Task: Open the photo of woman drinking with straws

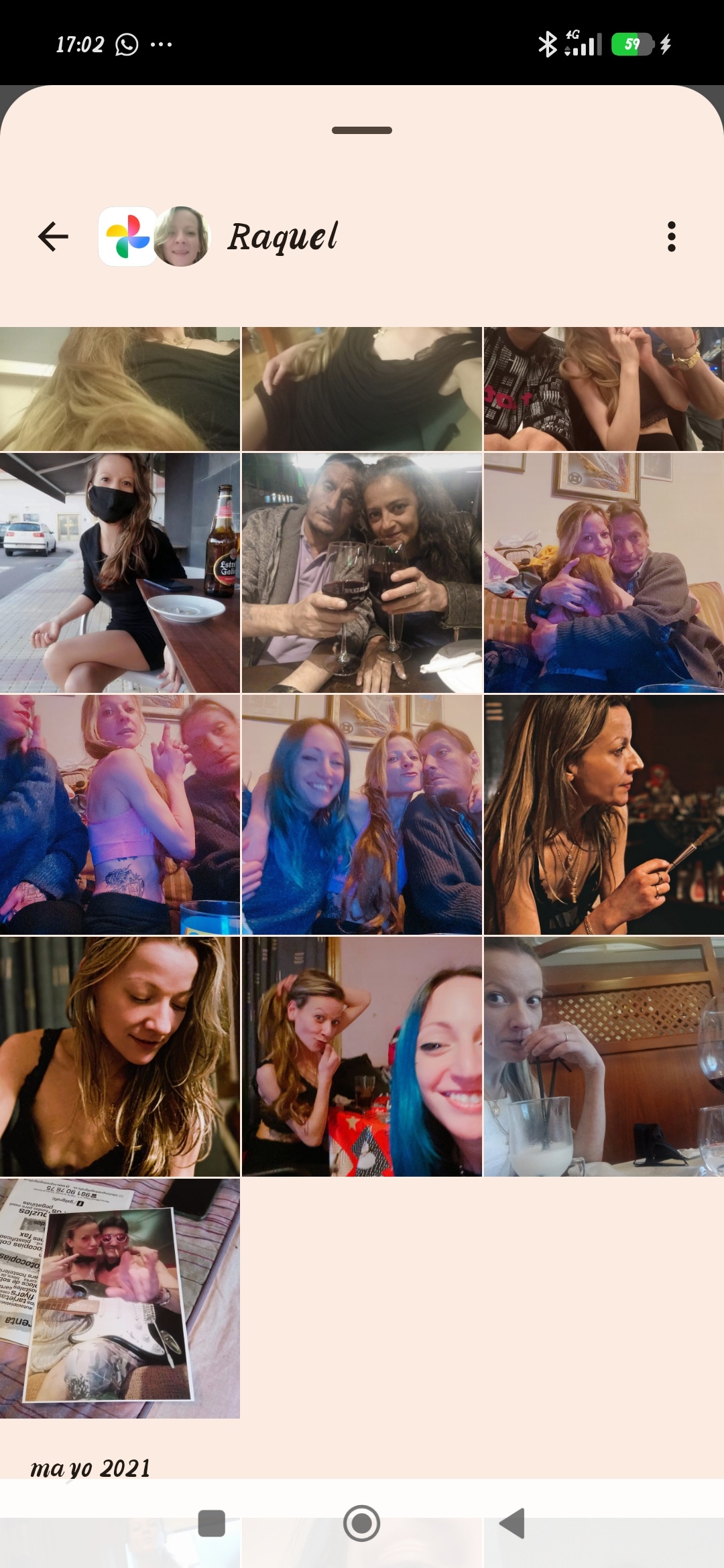Action: pyautogui.click(x=604, y=1057)
